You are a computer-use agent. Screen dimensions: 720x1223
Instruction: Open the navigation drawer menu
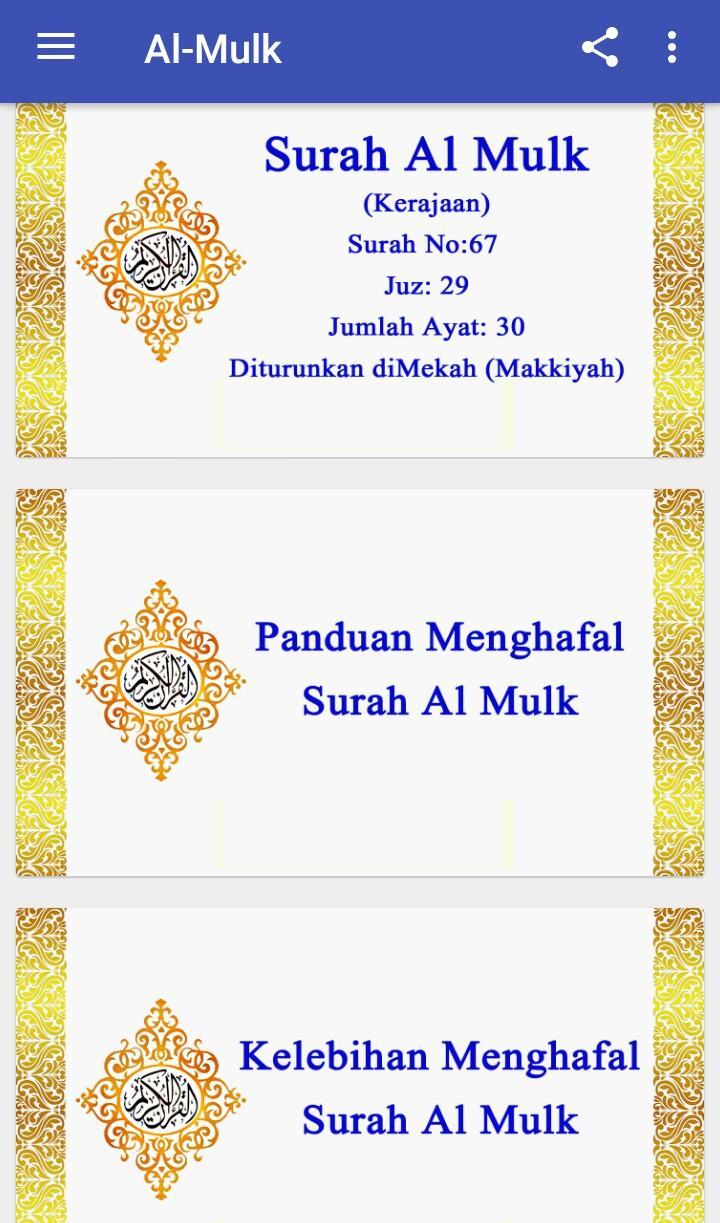(x=56, y=47)
